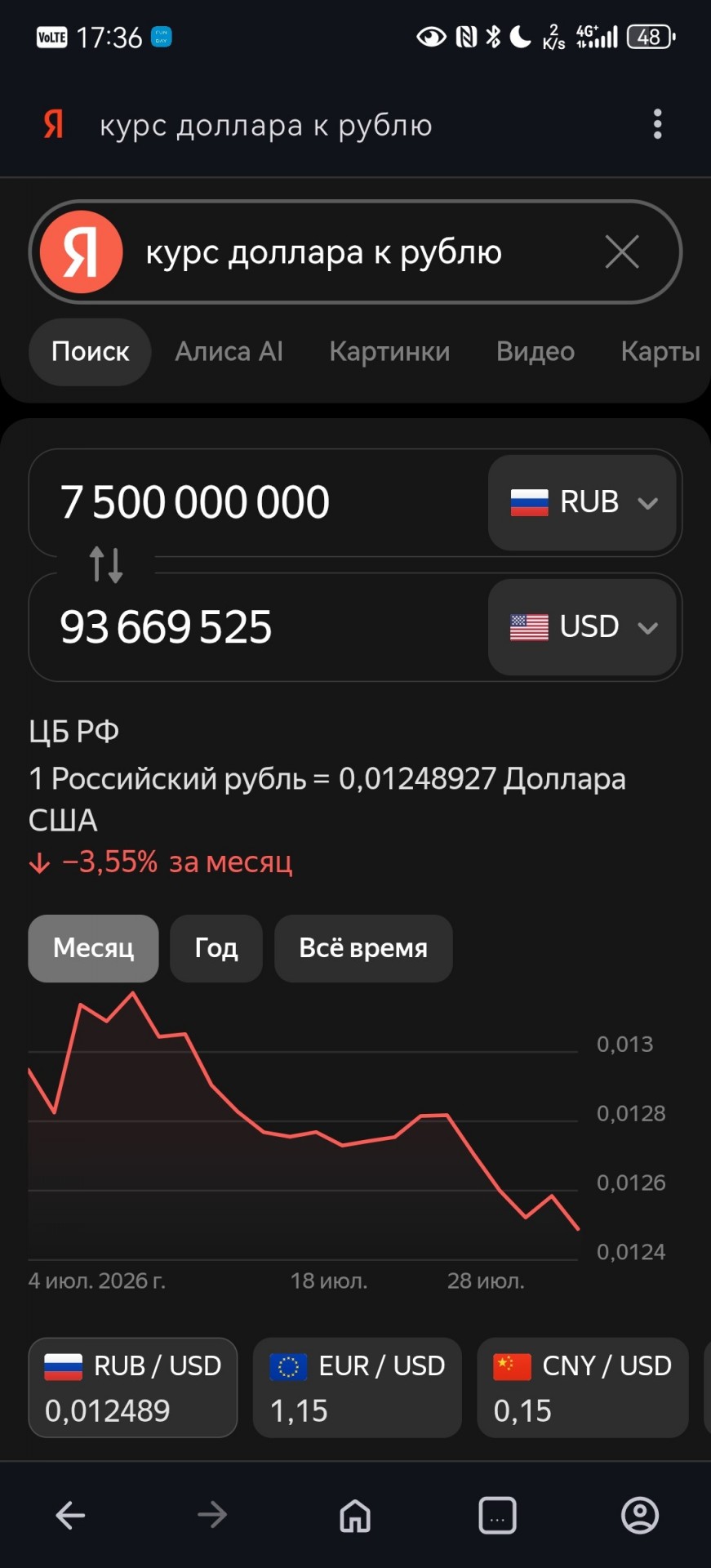
Task: Open the RUB / USD rate card
Action: (132, 1388)
